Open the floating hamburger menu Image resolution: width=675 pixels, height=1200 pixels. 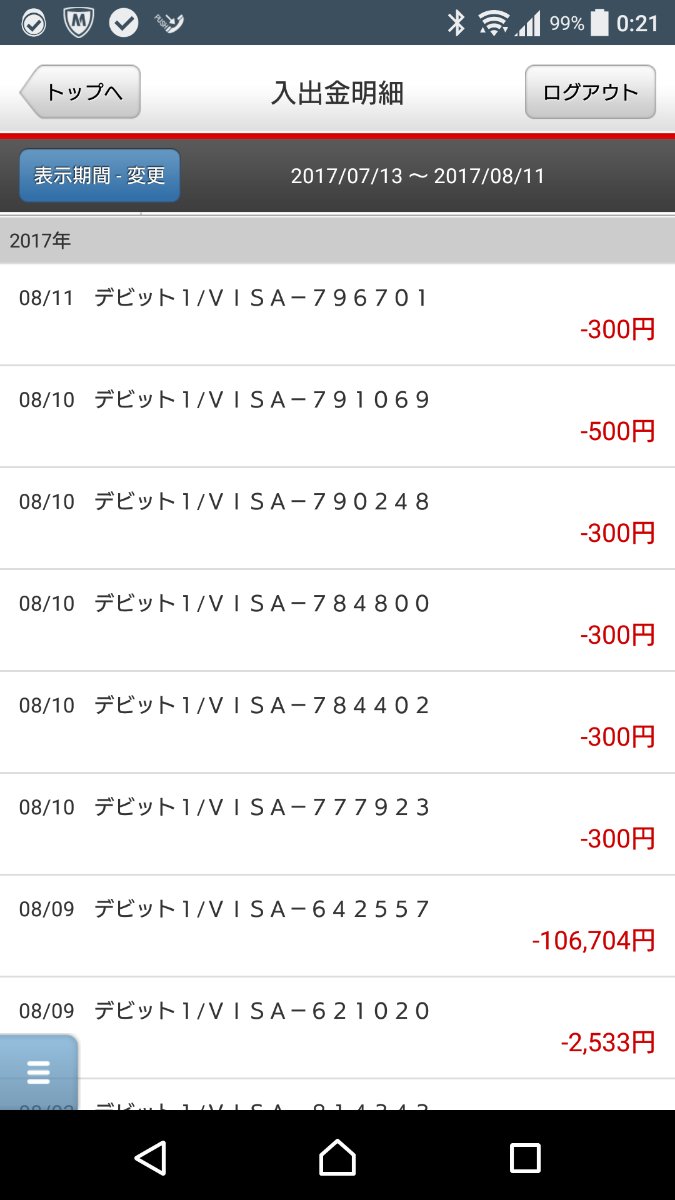(38, 1072)
